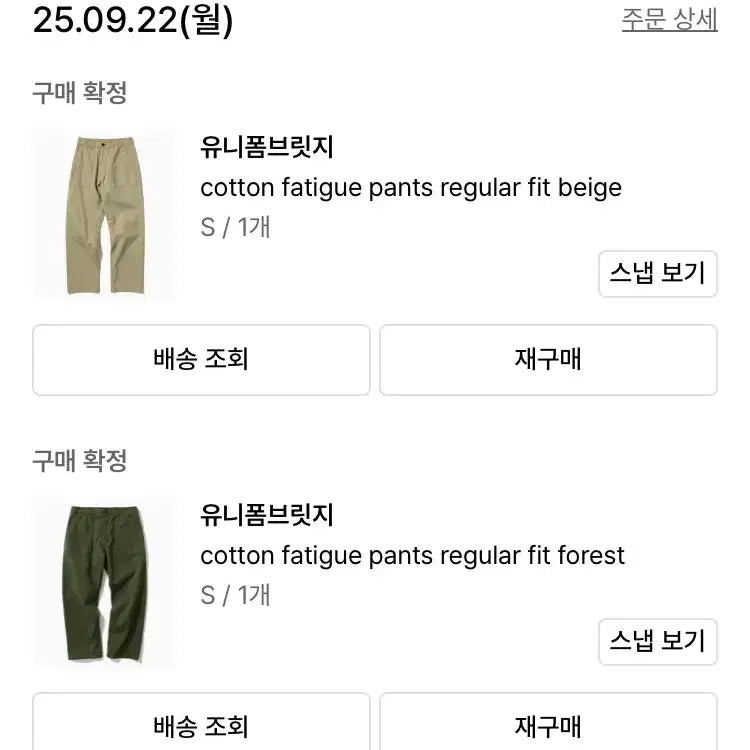Open the beige fatigue pants product image
This screenshot has width=750, height=750.
click(x=104, y=215)
